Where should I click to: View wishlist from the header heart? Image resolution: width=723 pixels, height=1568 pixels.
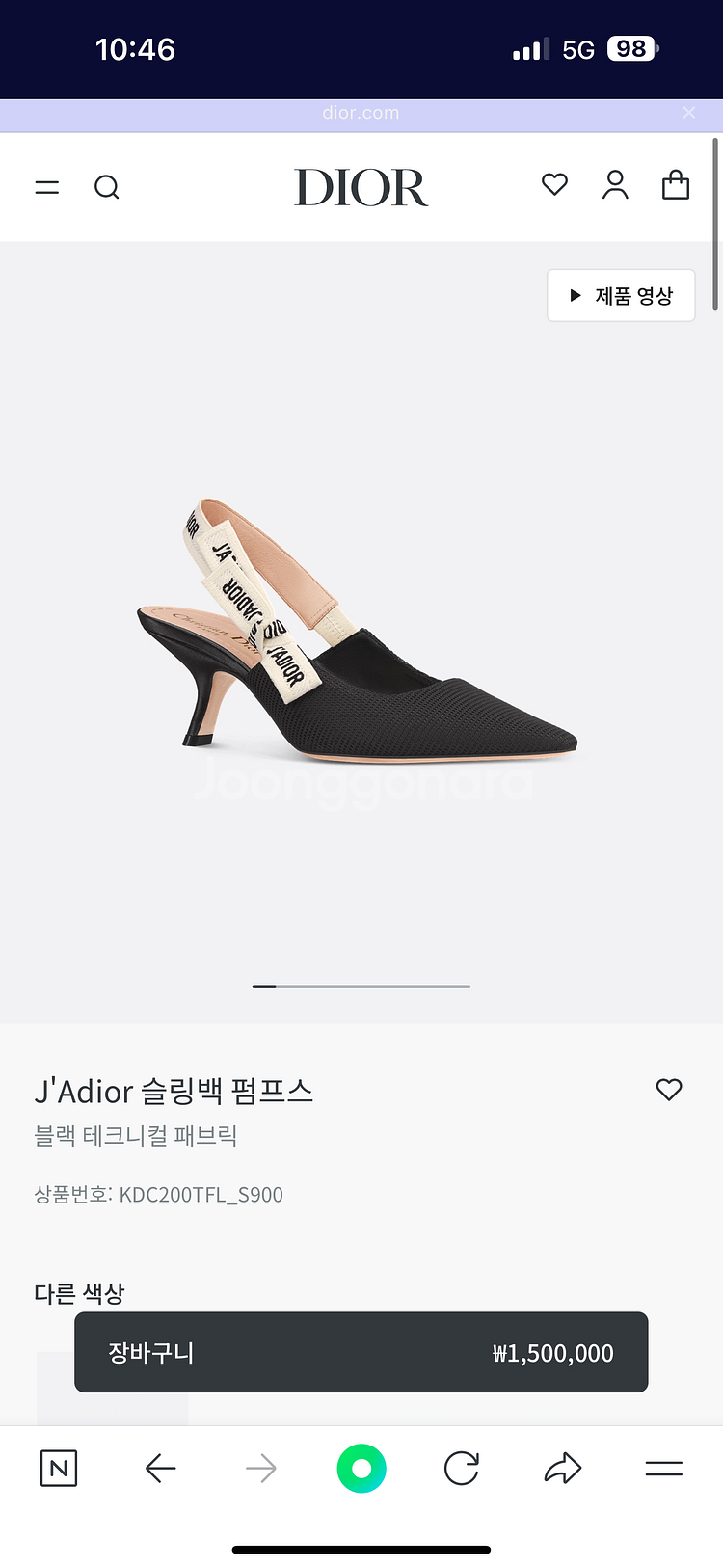(554, 184)
